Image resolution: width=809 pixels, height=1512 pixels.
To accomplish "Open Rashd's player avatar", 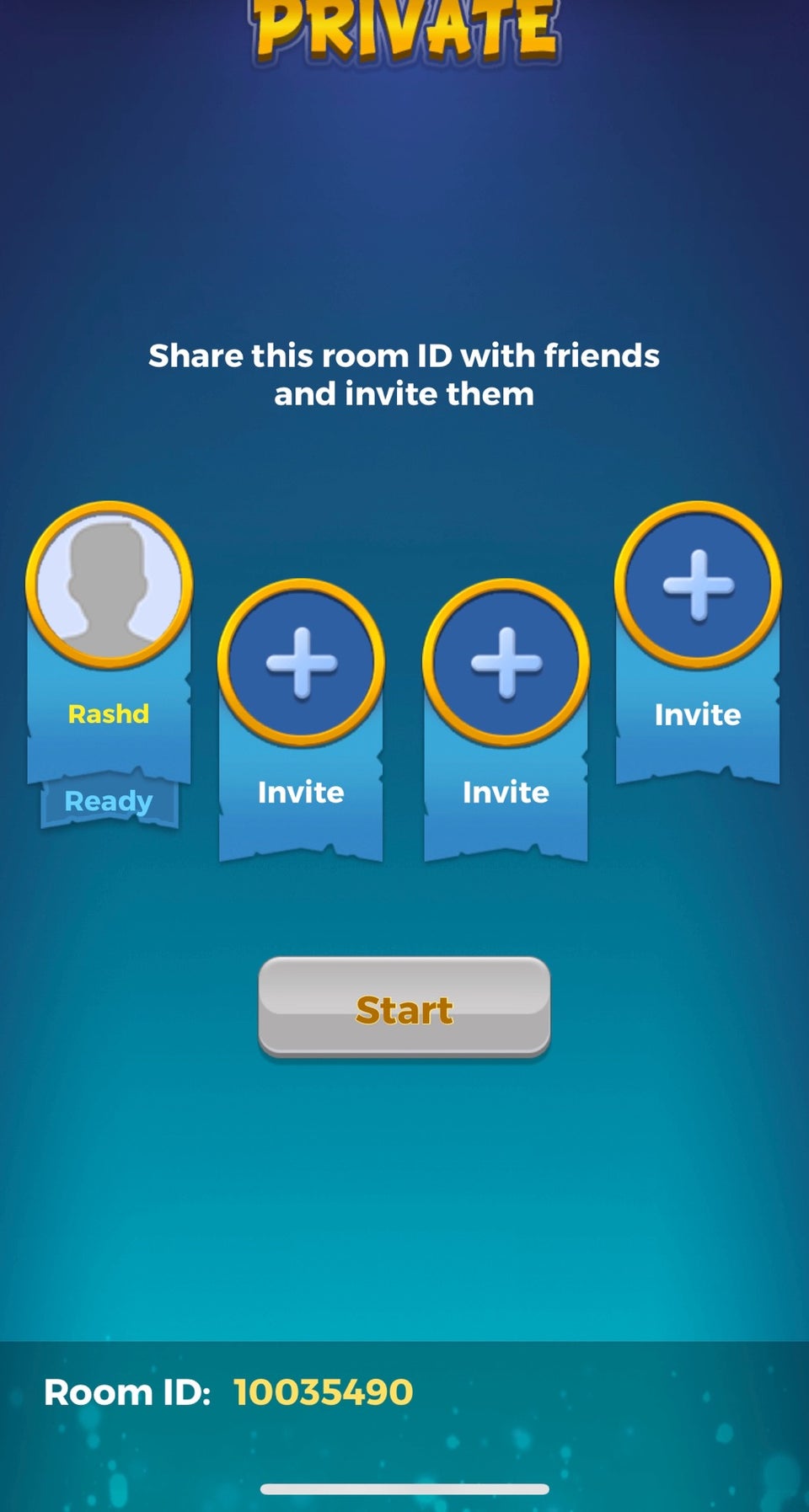I will coord(109,585).
